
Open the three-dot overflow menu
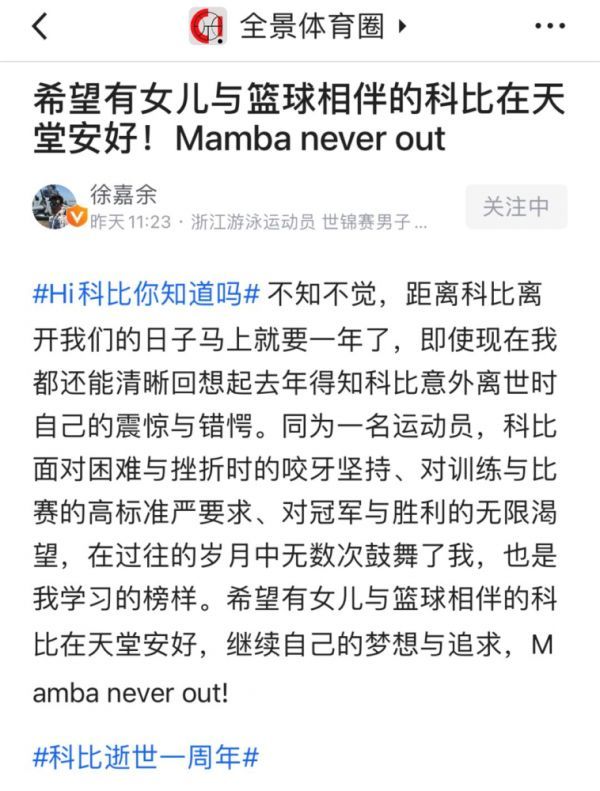pyautogui.click(x=549, y=27)
